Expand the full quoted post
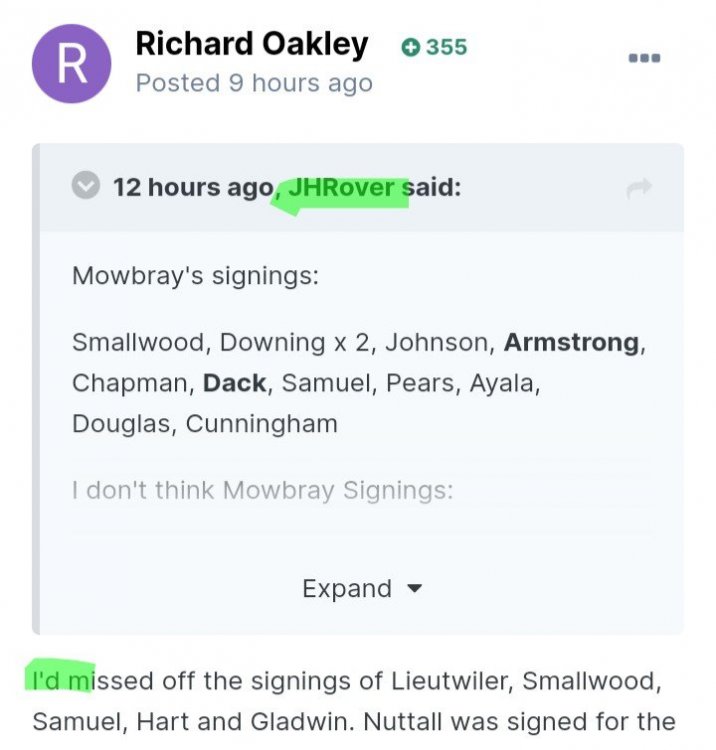 (361, 588)
